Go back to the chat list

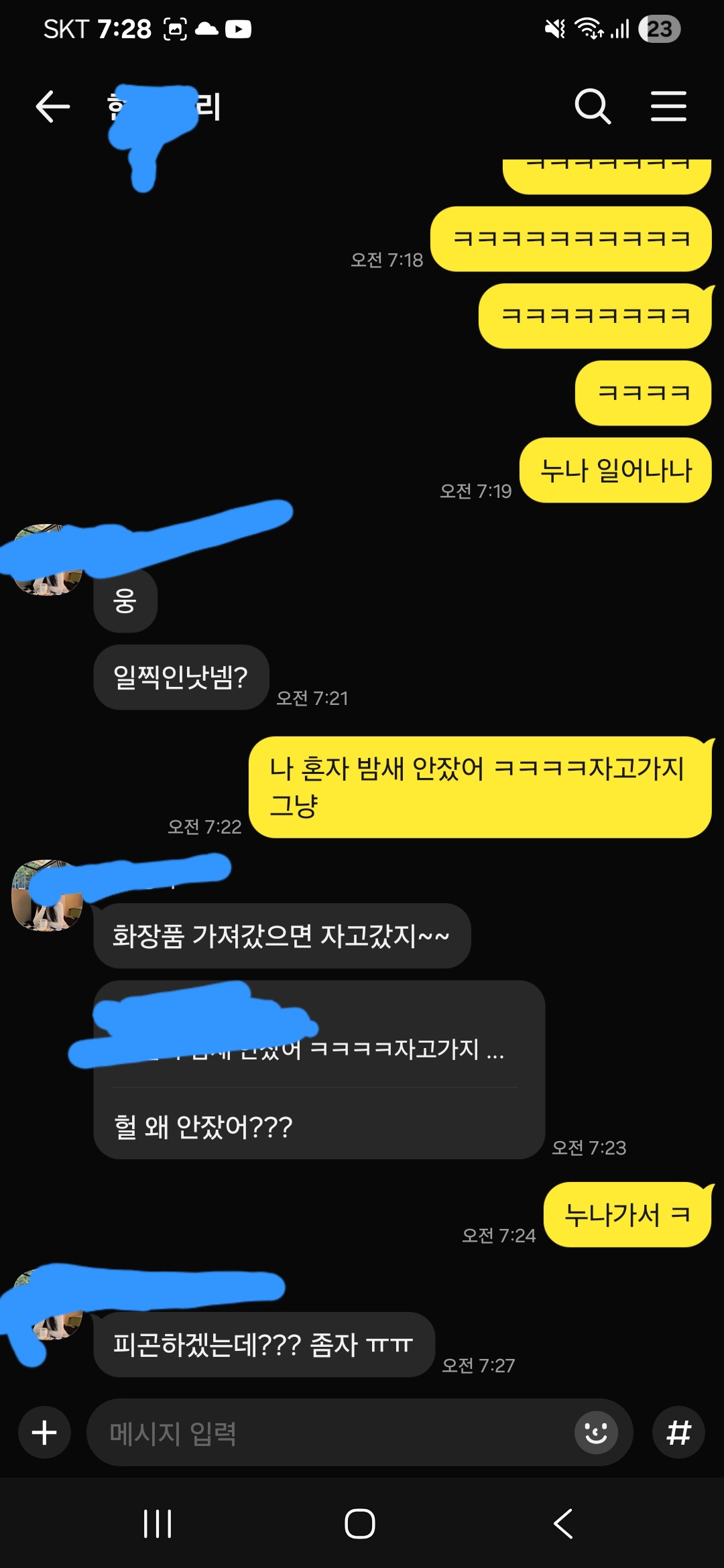pyautogui.click(x=52, y=107)
